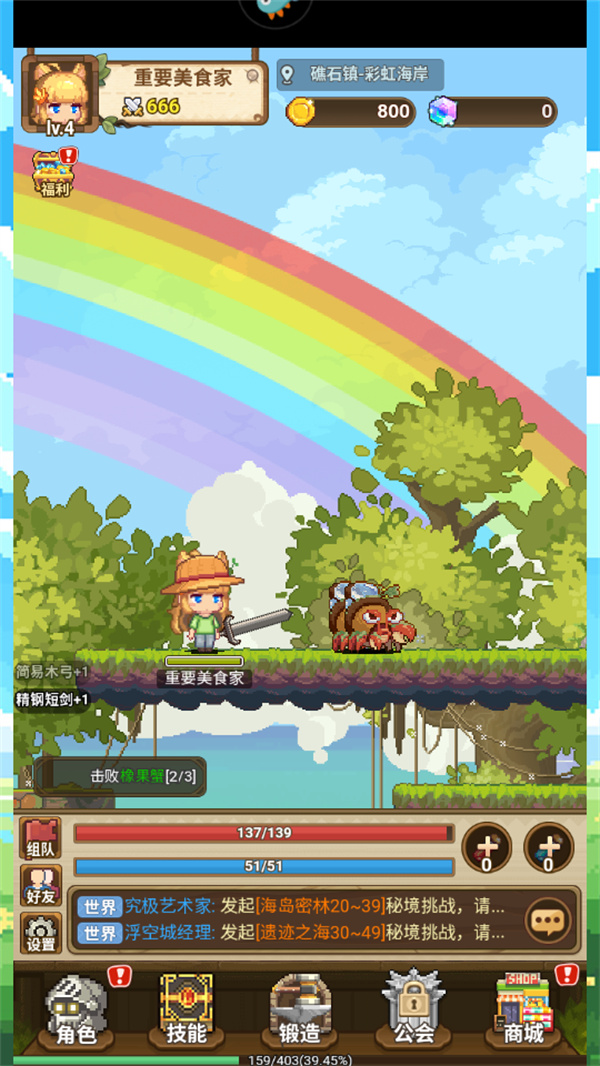Viewport: 600px width, 1066px height.
Task: Open 设置 settings
Action: [x=41, y=932]
